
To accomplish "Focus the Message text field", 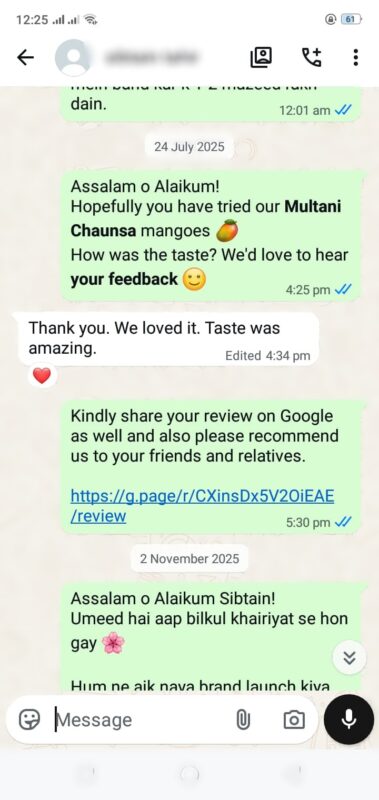I will (138, 720).
